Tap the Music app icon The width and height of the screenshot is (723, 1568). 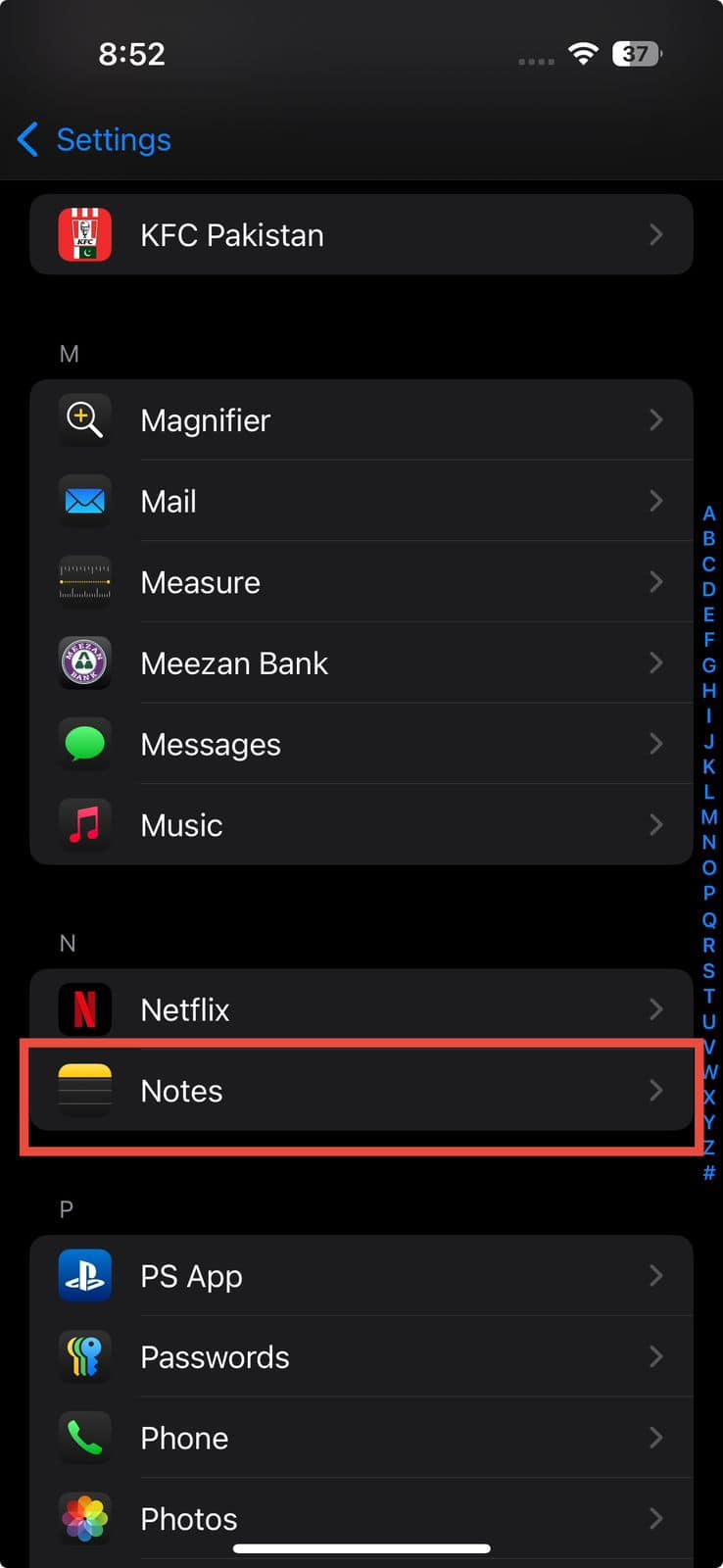click(x=84, y=824)
